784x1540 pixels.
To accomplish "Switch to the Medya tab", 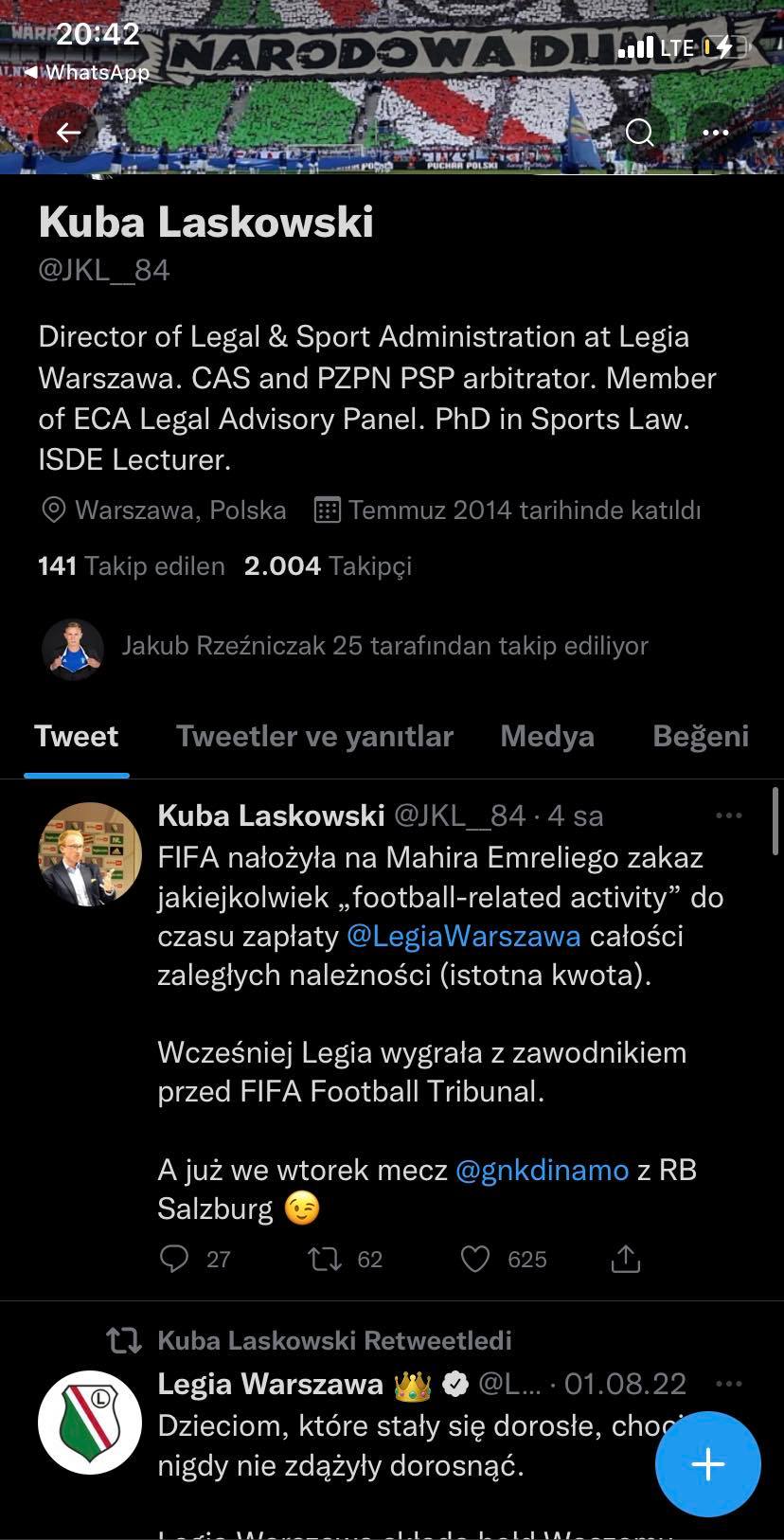I will [547, 736].
